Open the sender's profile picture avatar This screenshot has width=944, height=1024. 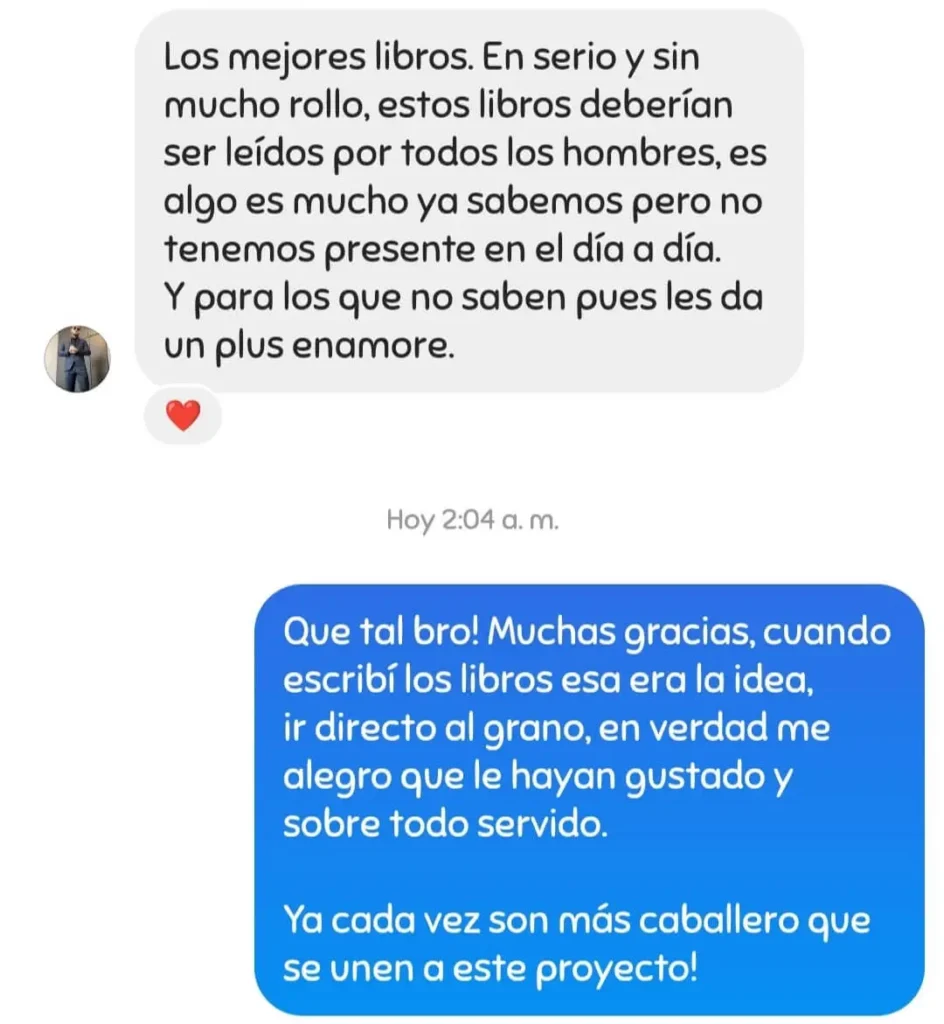[77, 359]
